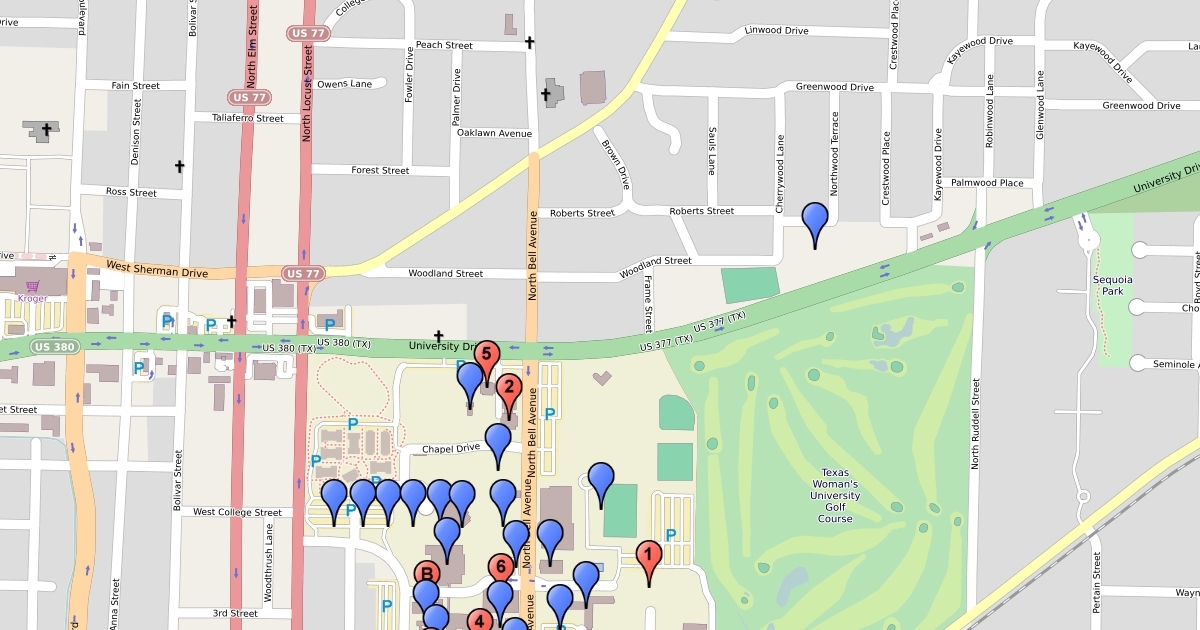Select red marker number 2

click(508, 388)
